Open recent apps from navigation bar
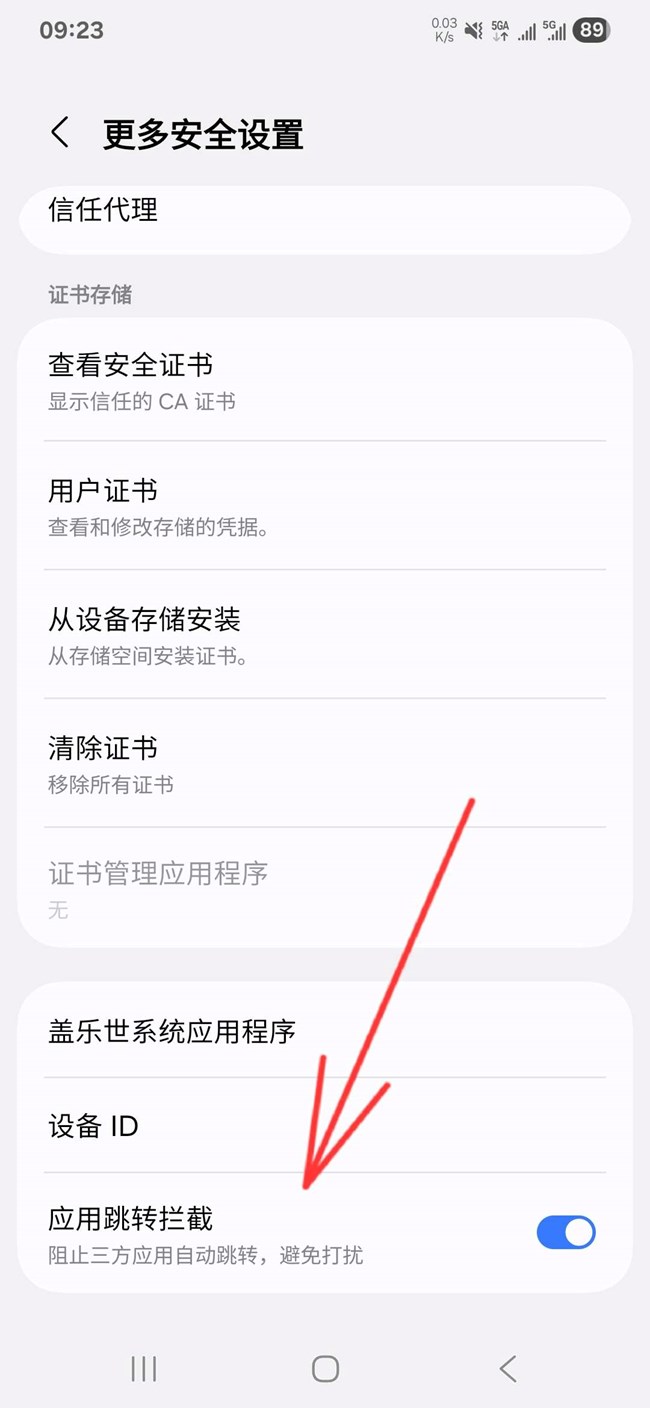Screen dimensions: 650x1408 [x=144, y=1368]
